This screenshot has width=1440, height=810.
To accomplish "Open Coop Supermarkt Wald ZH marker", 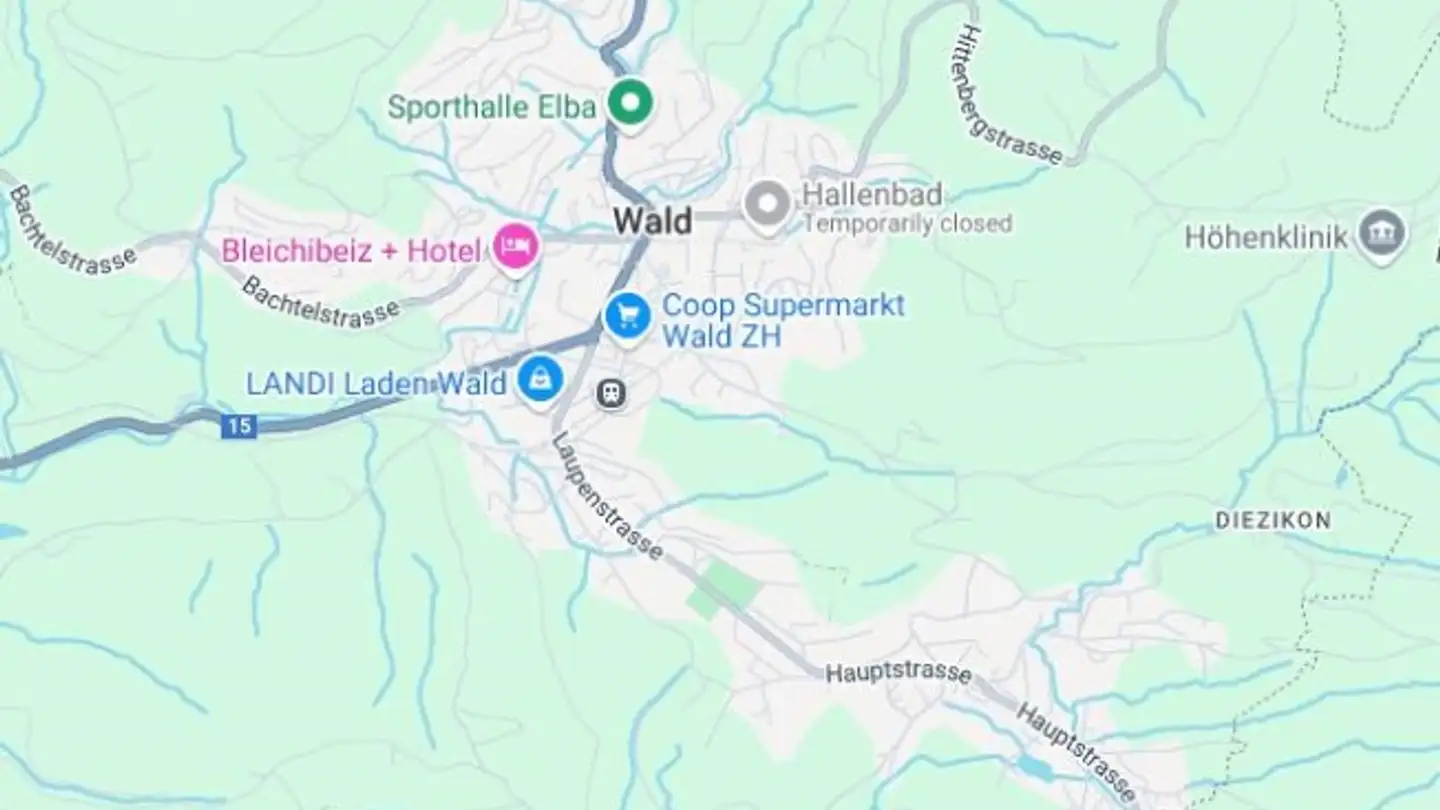I will pyautogui.click(x=628, y=317).
